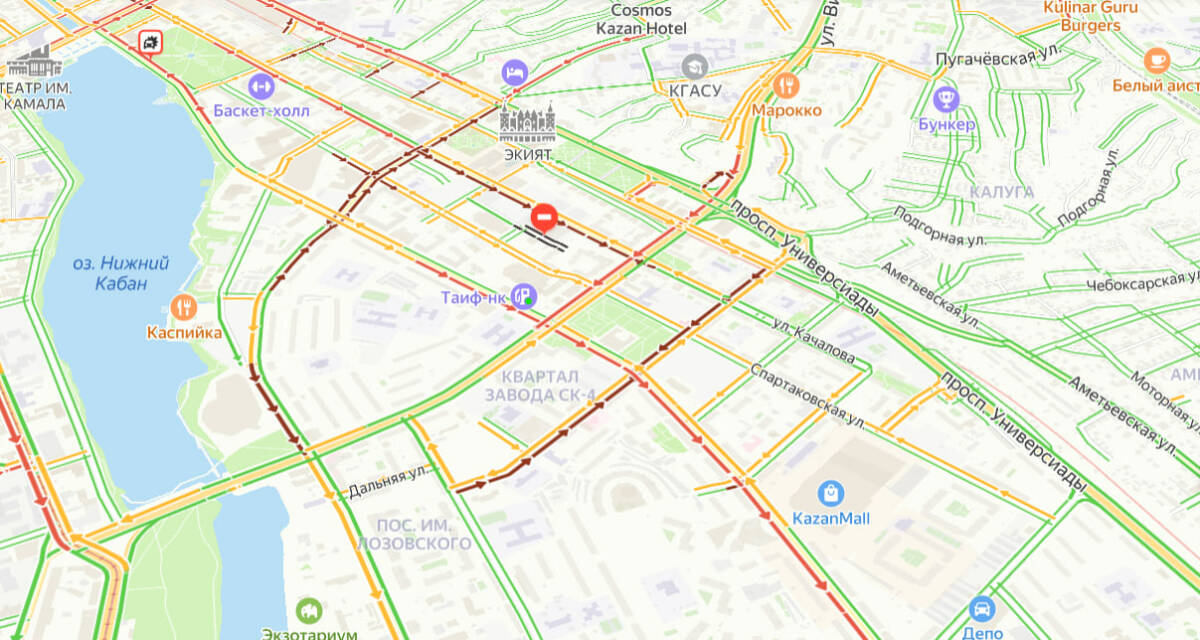Tap the Бункер place marker
Viewport: 1200px width, 640px height.
click(945, 100)
